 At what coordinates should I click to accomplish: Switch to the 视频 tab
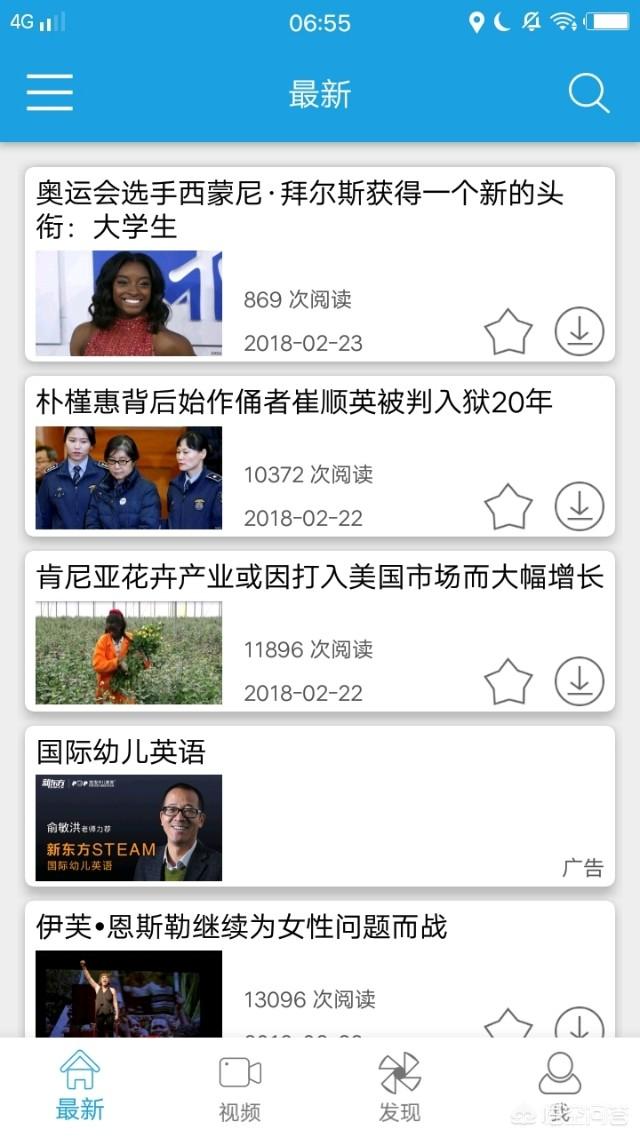coord(240,1086)
